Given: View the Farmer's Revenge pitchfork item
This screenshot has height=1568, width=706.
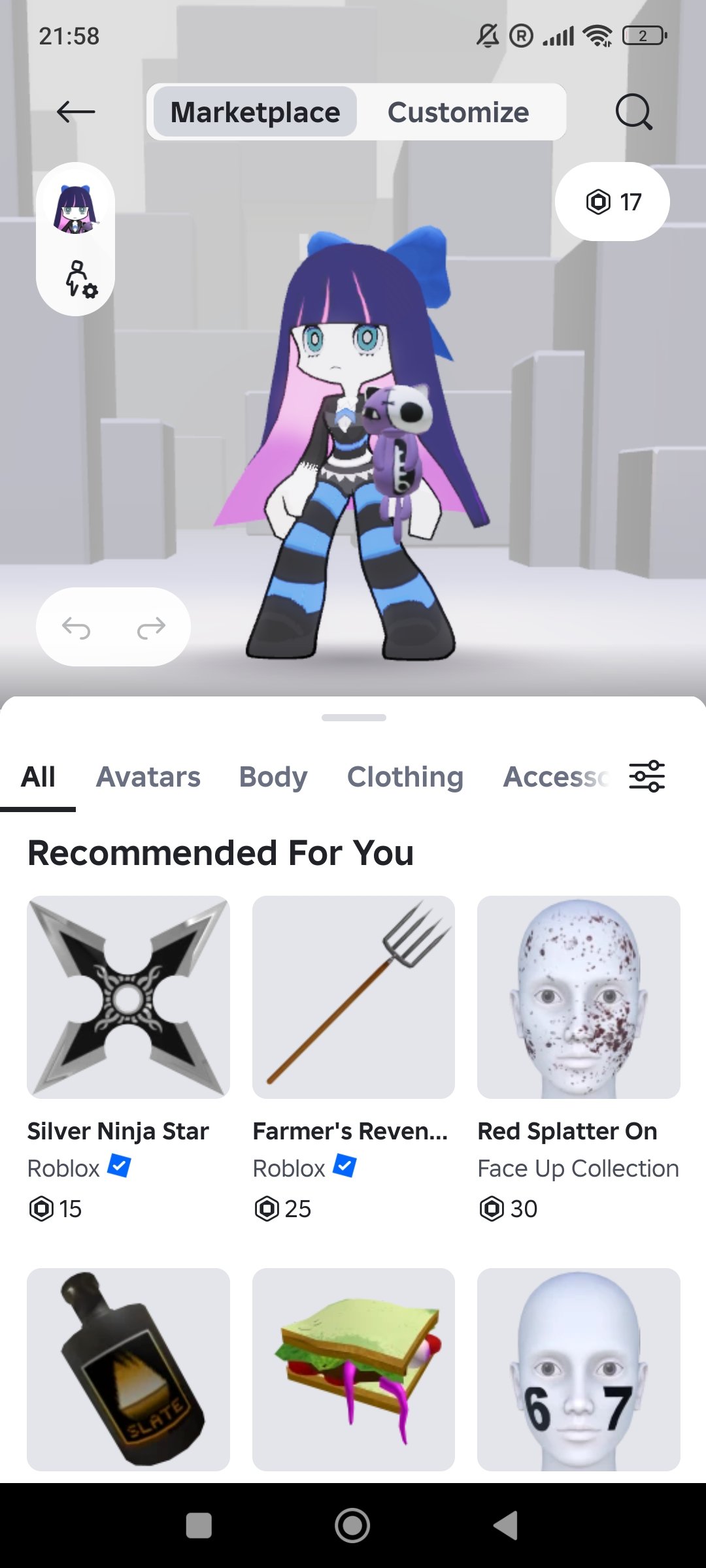Looking at the screenshot, I should point(354,1058).
